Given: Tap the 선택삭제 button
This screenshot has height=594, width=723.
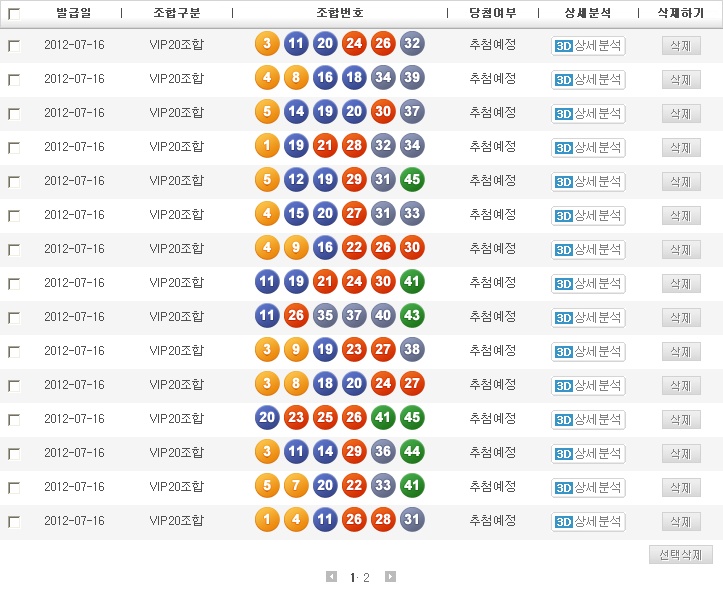Looking at the screenshot, I should coord(680,555).
